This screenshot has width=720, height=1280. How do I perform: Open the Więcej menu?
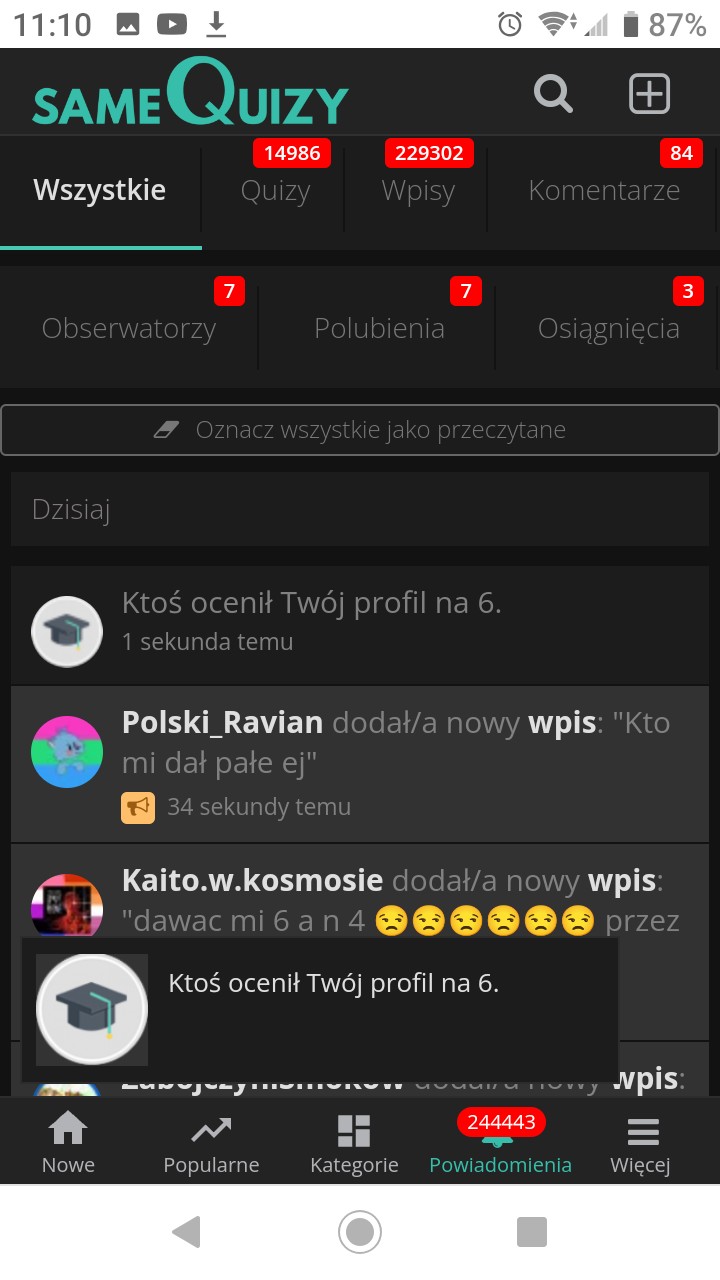tap(640, 1143)
